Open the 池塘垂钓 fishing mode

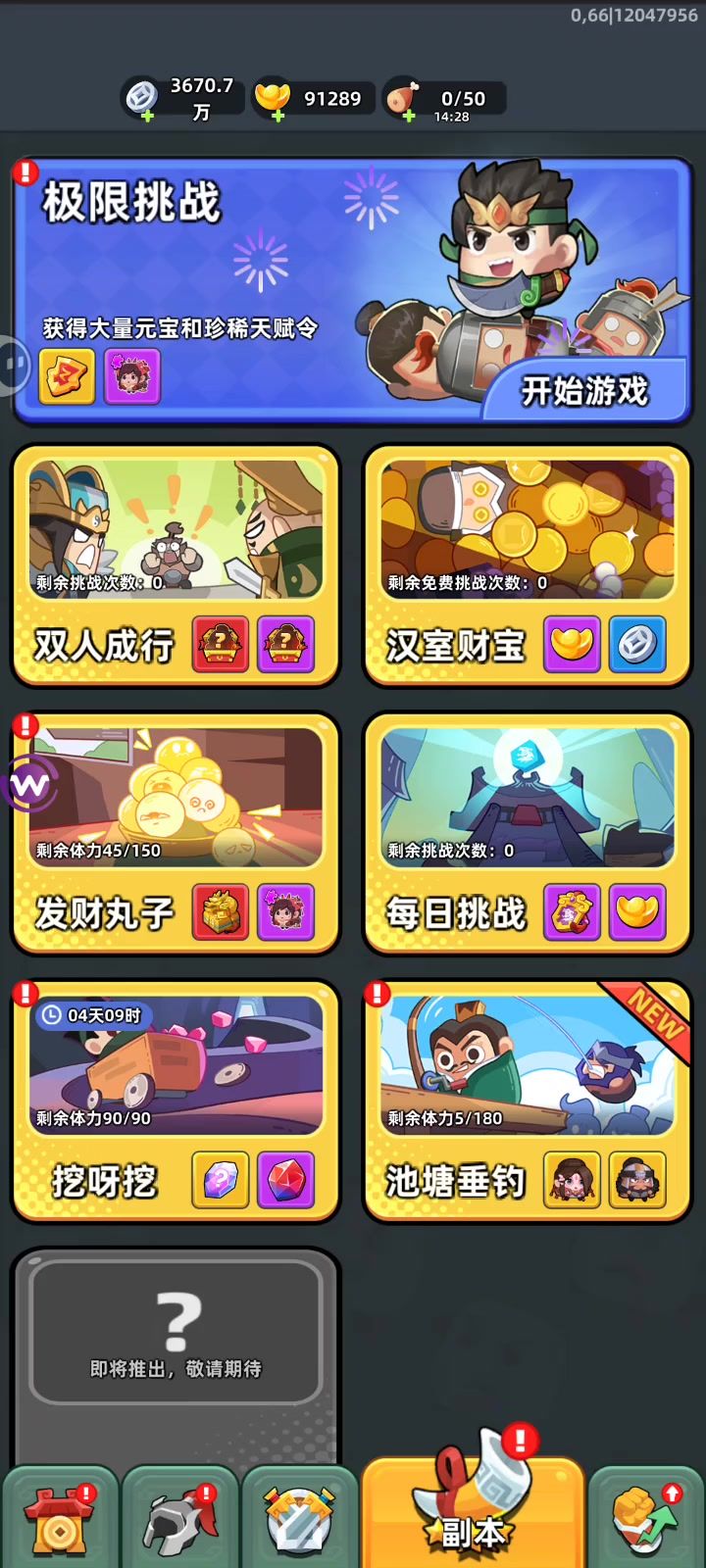point(528,1101)
